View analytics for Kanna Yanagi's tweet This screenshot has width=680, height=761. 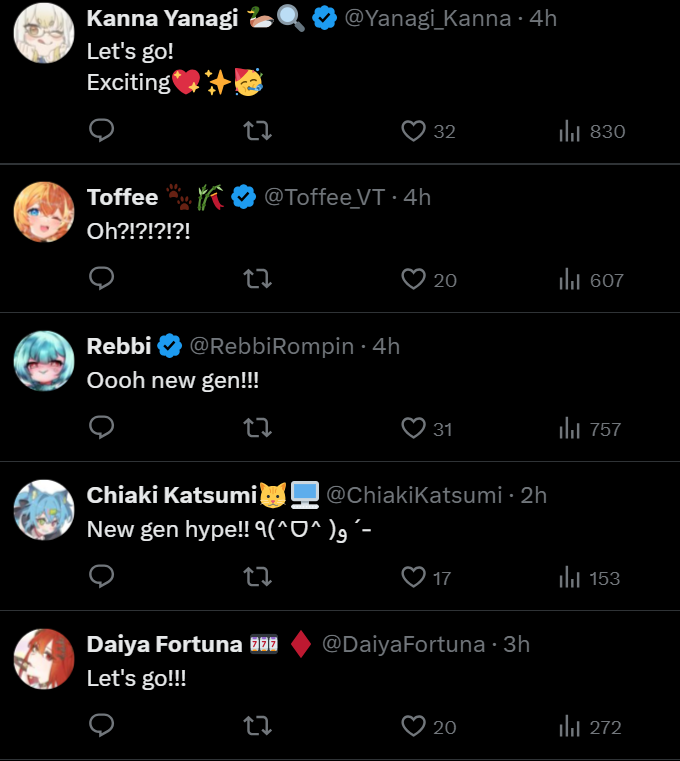pyautogui.click(x=569, y=131)
